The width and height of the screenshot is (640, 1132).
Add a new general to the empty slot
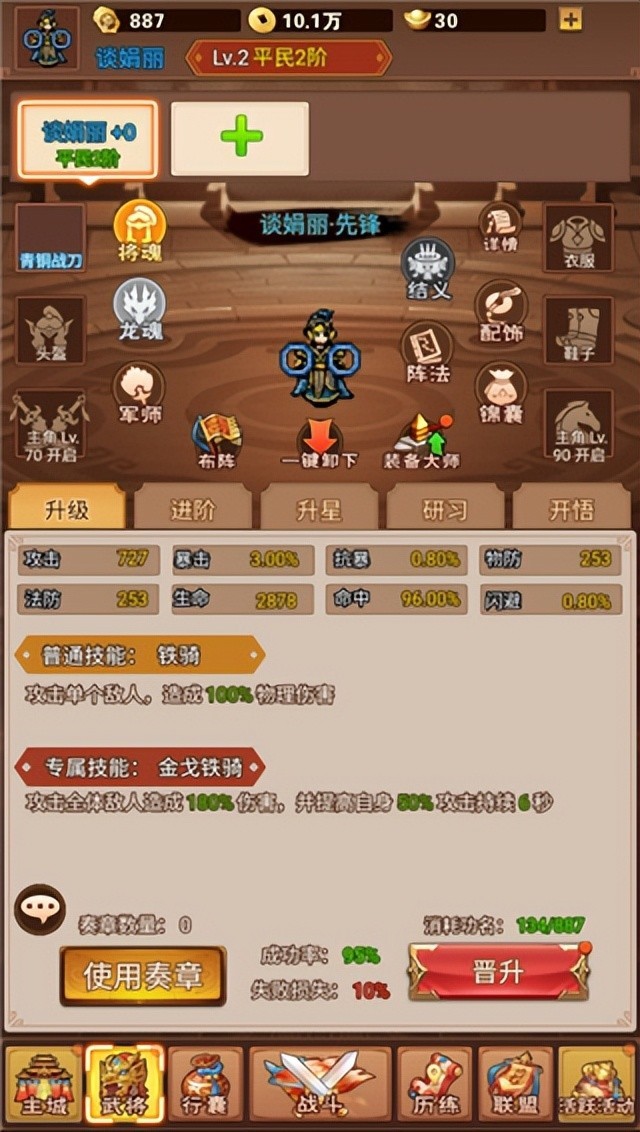240,138
